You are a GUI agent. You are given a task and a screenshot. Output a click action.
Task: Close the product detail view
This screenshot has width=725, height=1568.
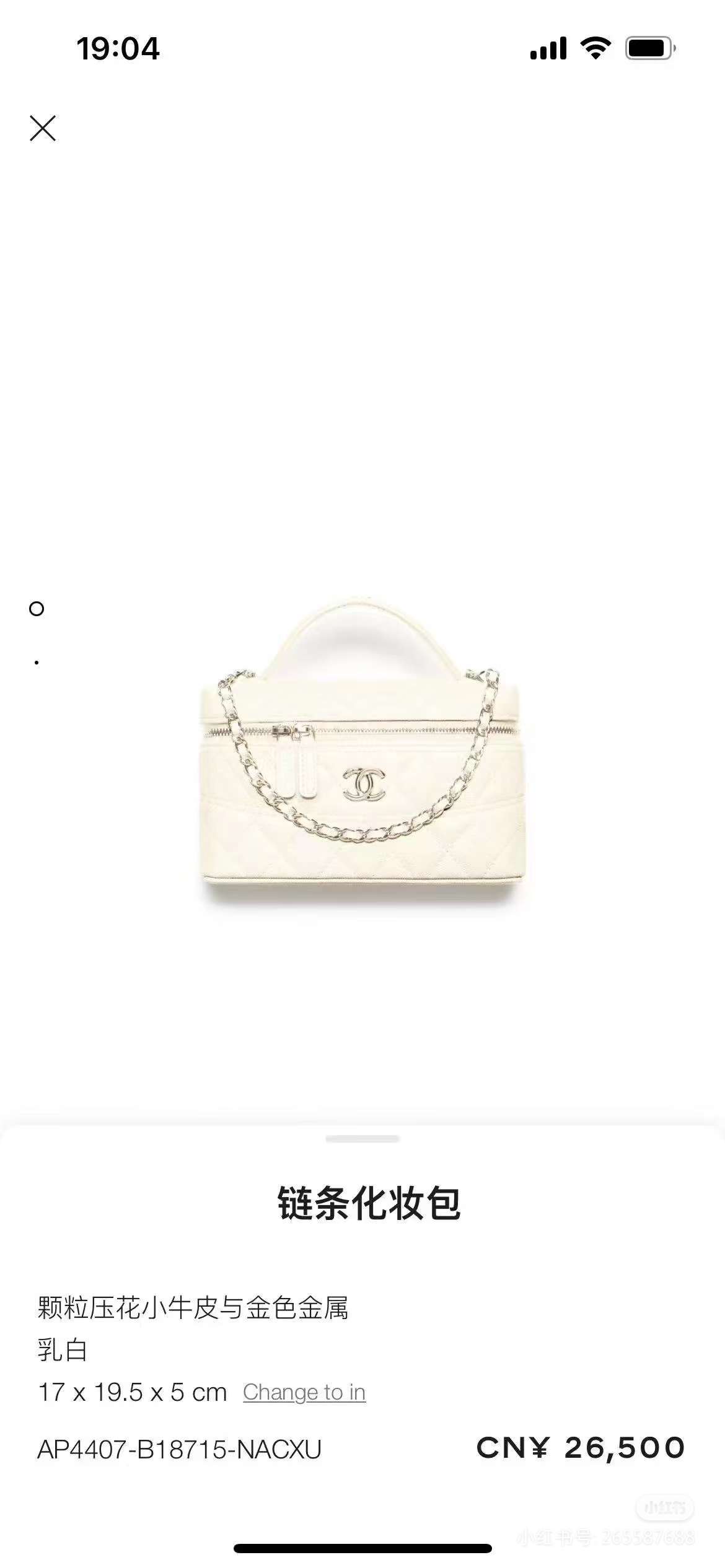pos(43,128)
